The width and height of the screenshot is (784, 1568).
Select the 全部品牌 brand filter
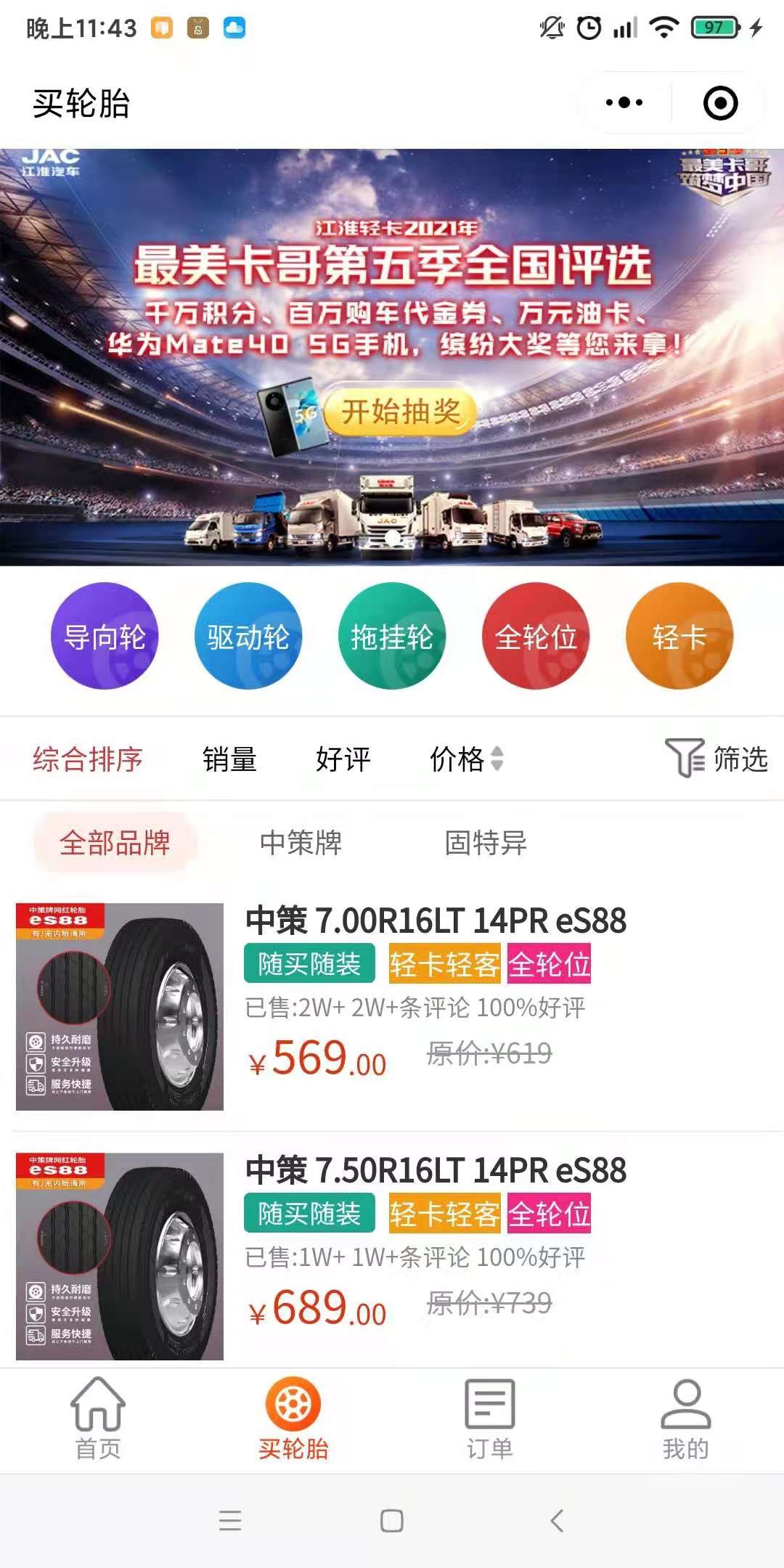[116, 843]
